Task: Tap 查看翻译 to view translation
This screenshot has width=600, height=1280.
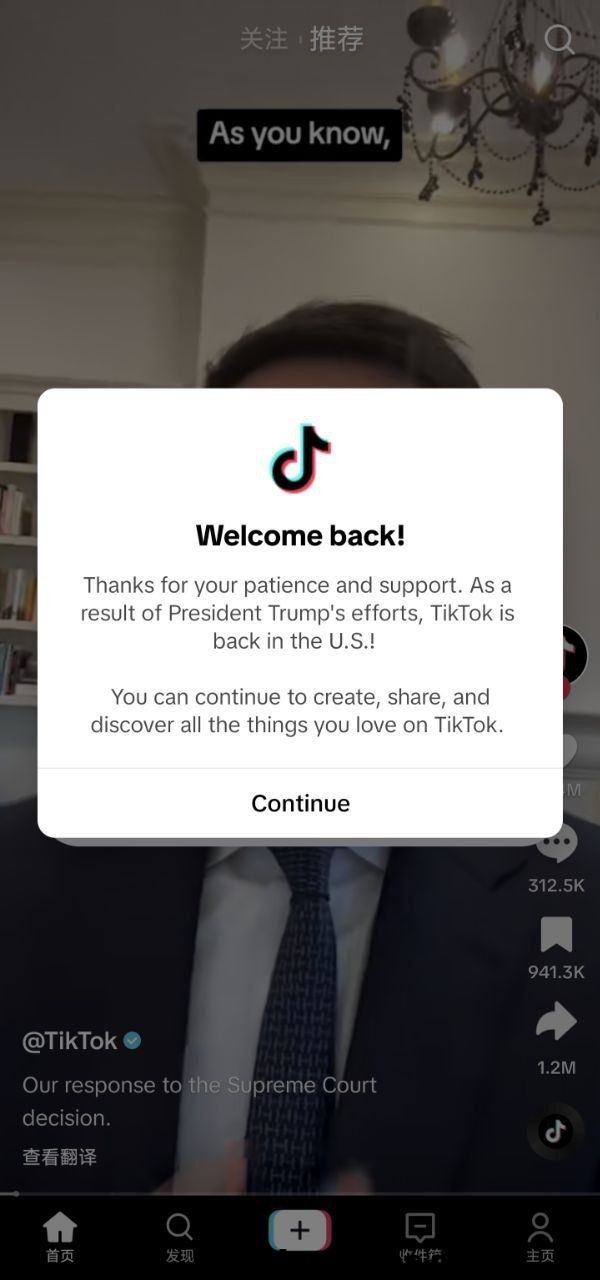Action: (x=60, y=1157)
